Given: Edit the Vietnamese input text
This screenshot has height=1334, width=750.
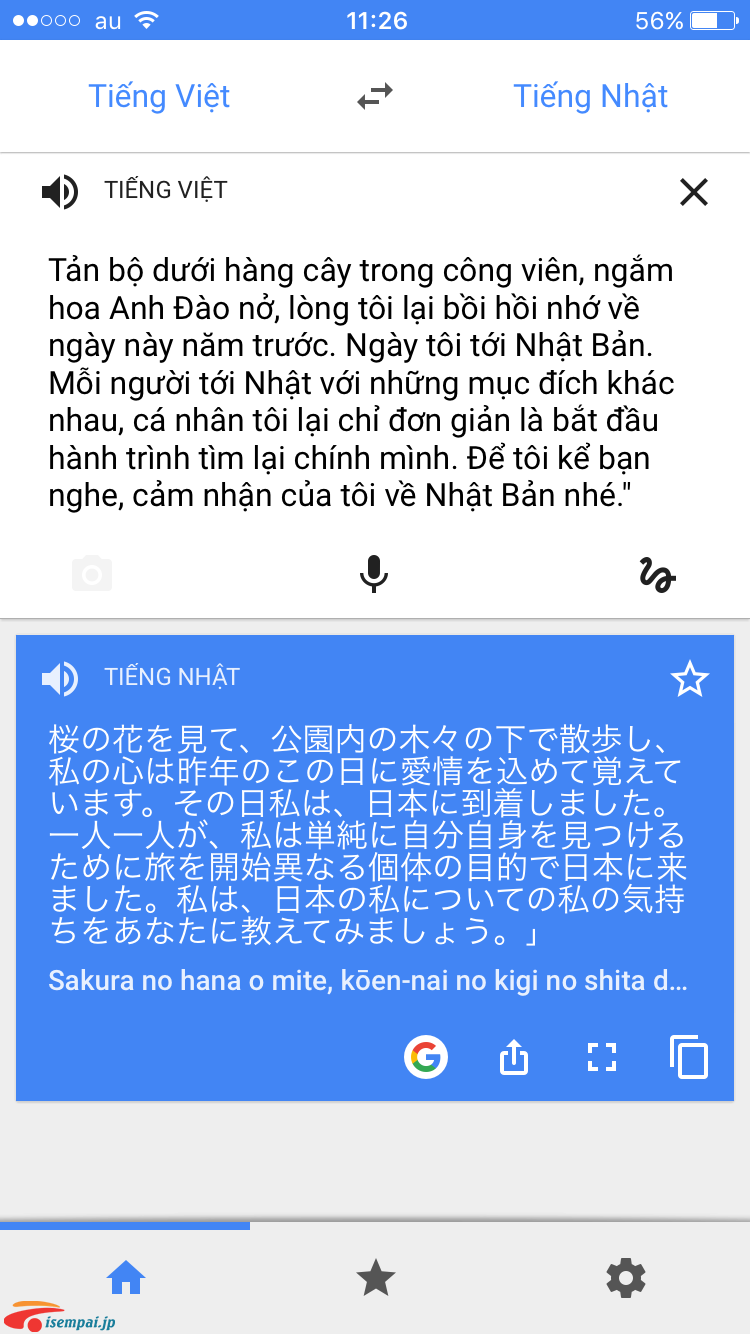Looking at the screenshot, I should pyautogui.click(x=360, y=382).
